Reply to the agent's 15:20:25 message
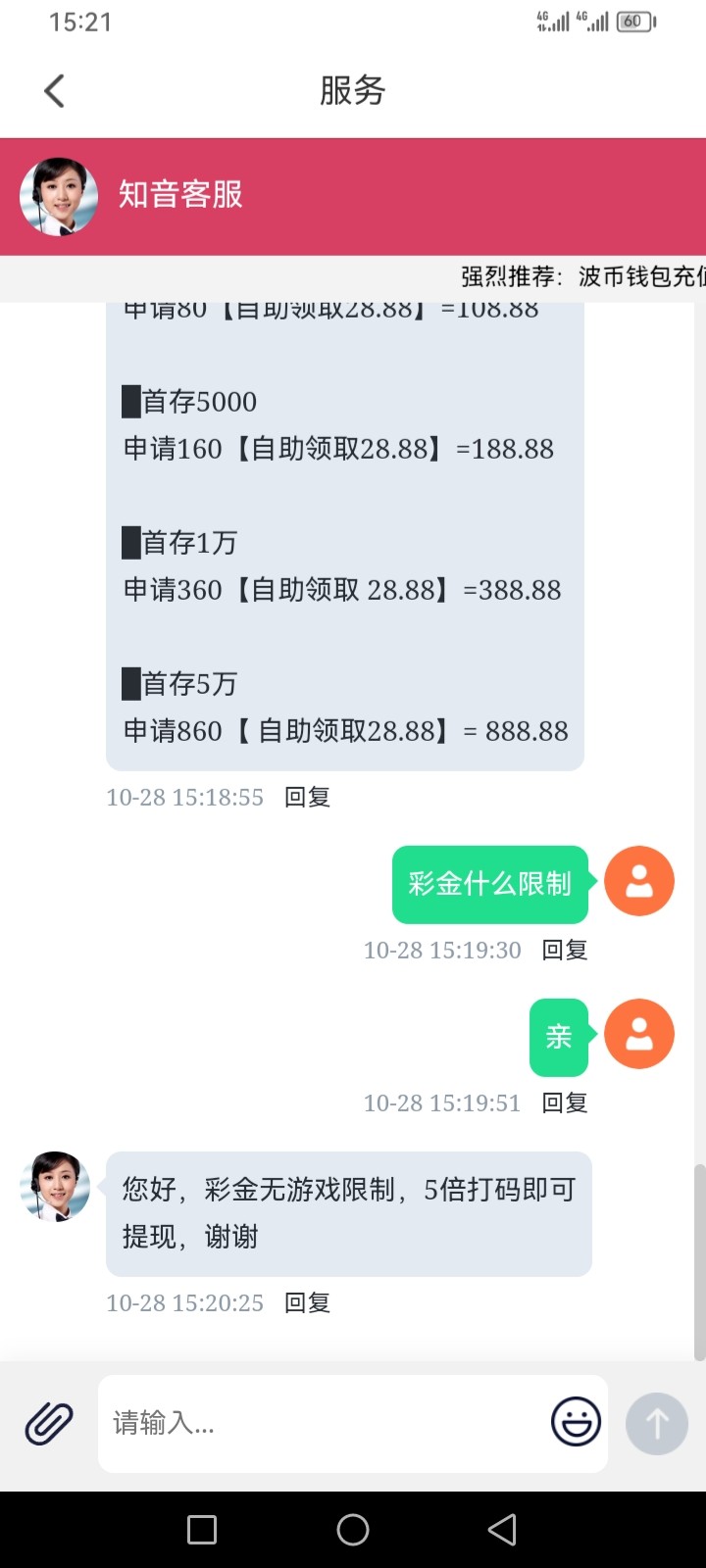The height and width of the screenshot is (1568, 706). (307, 1303)
